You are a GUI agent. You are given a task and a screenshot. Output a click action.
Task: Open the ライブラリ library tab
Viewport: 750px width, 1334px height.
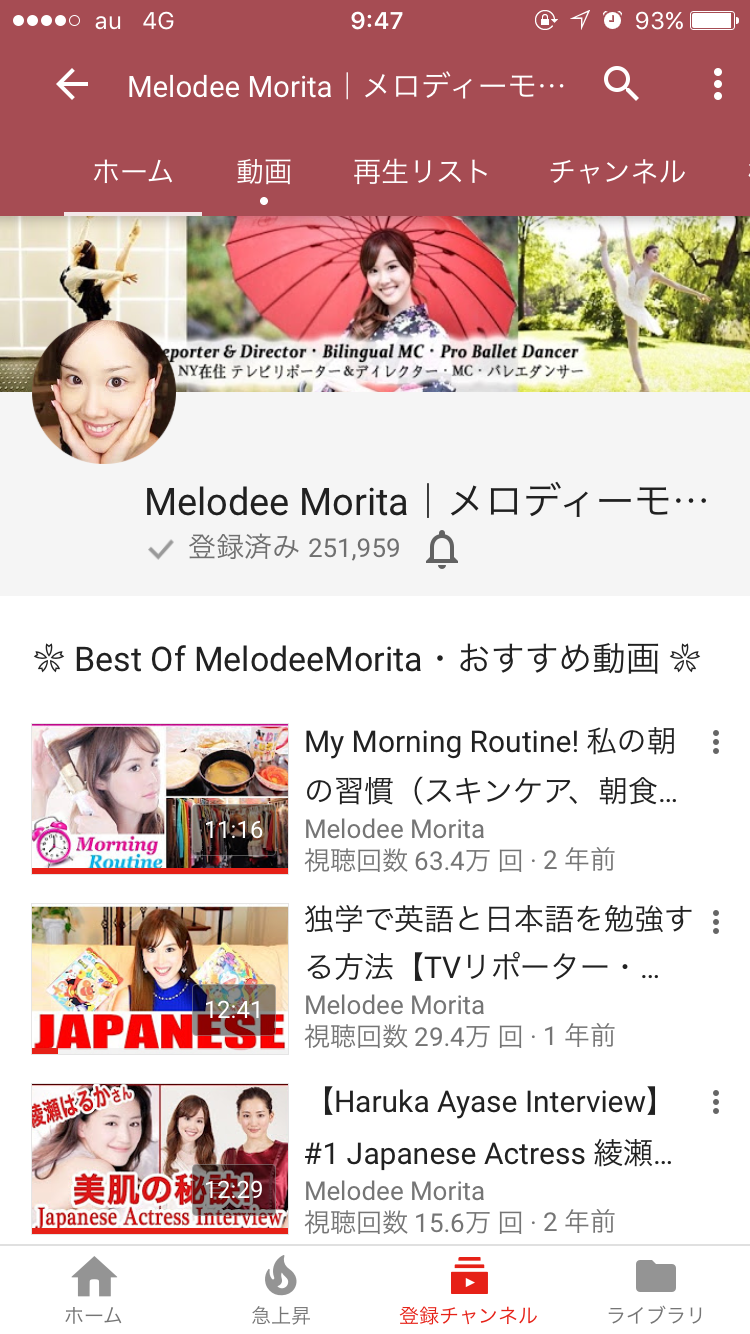(x=656, y=1290)
